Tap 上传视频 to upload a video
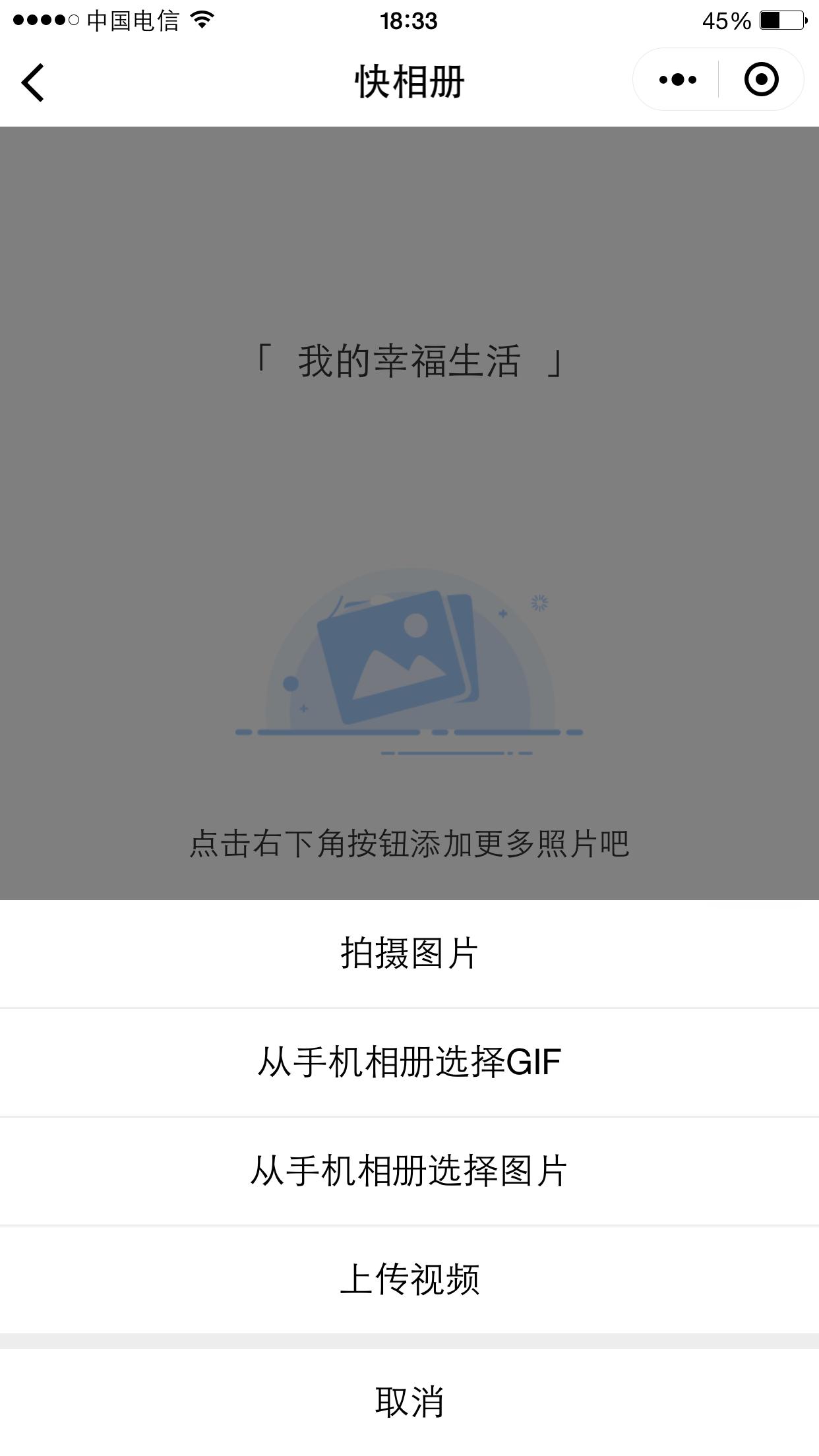This screenshot has width=819, height=1456. coord(409,1279)
